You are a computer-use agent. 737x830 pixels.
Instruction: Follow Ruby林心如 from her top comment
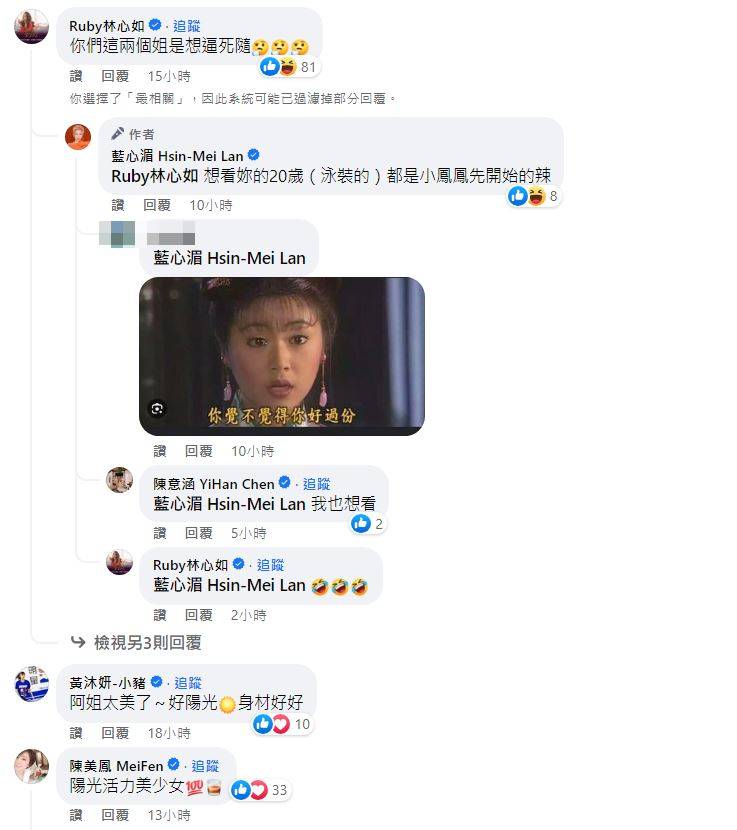[186, 26]
